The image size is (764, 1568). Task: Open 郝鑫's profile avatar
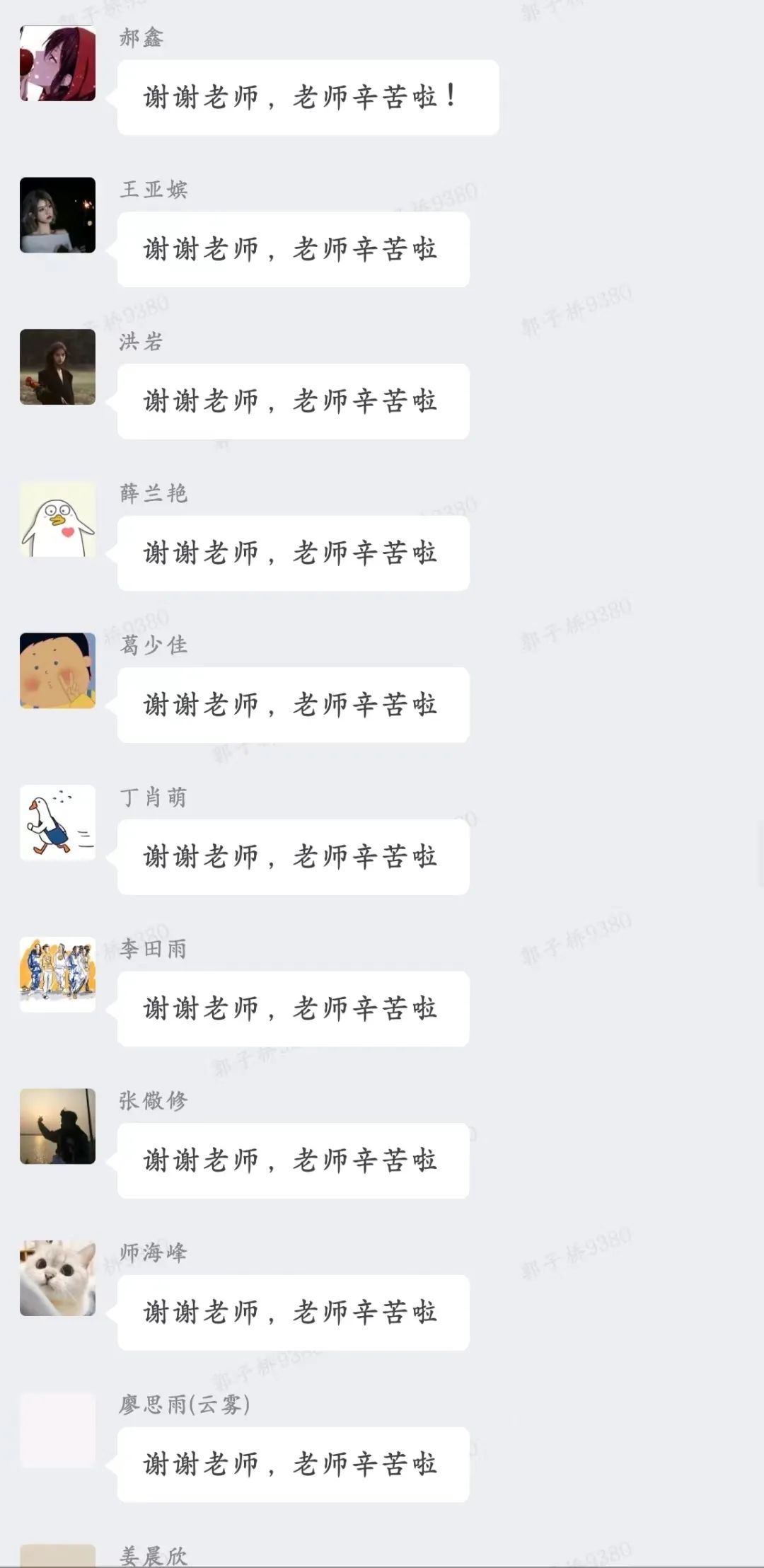(57, 64)
